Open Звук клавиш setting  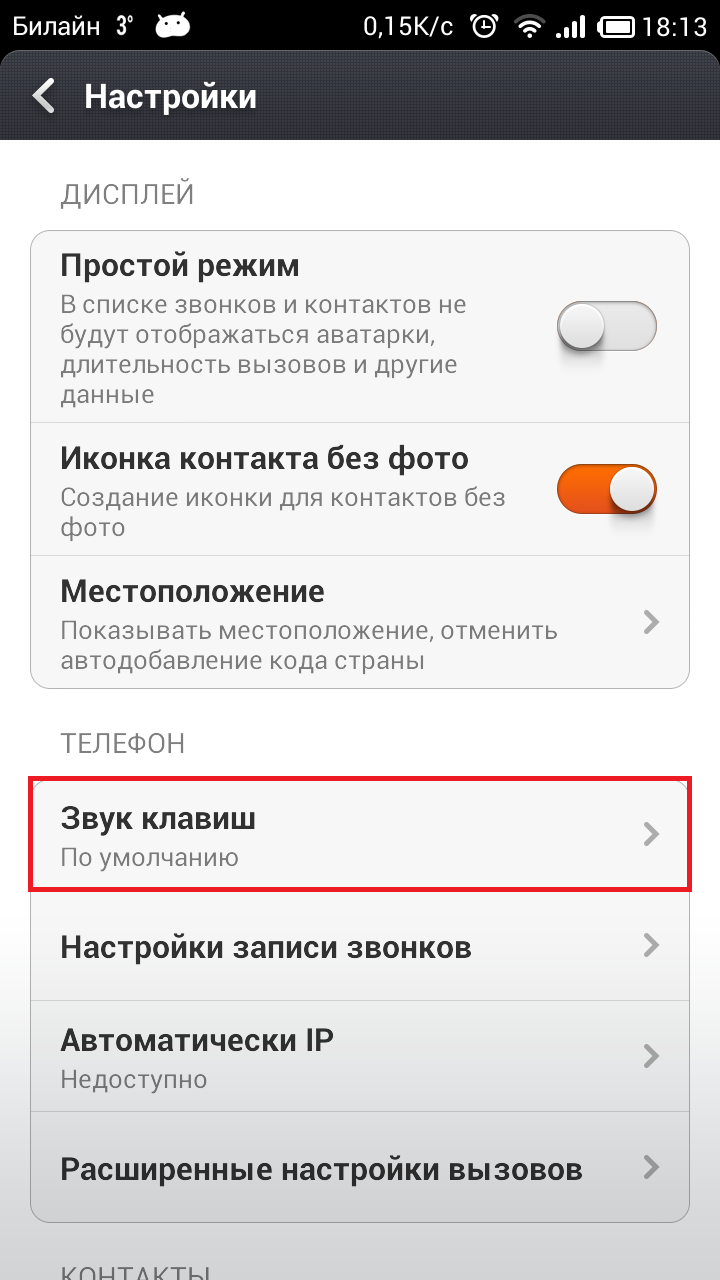pyautogui.click(x=360, y=834)
